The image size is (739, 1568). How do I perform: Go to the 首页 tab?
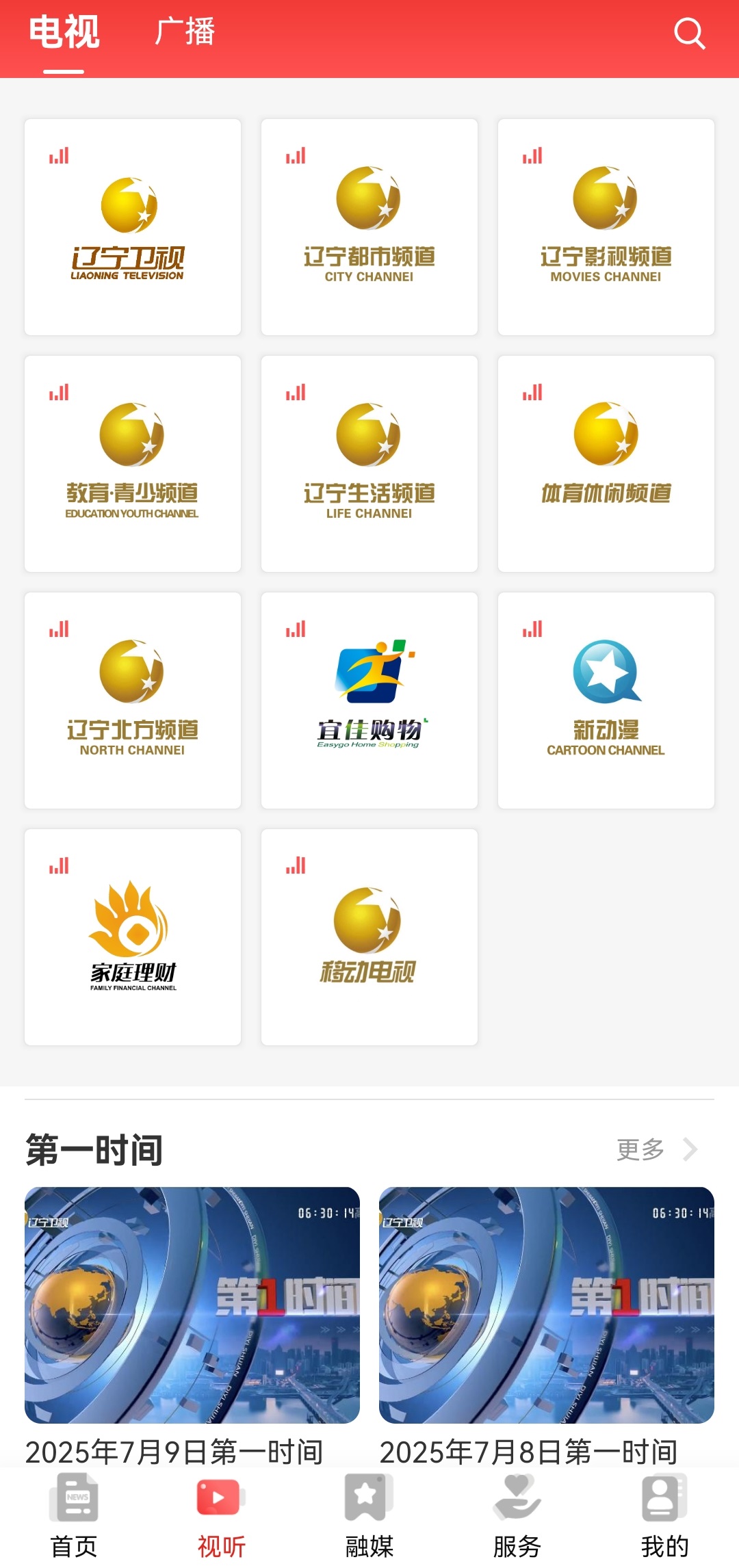click(x=74, y=1515)
